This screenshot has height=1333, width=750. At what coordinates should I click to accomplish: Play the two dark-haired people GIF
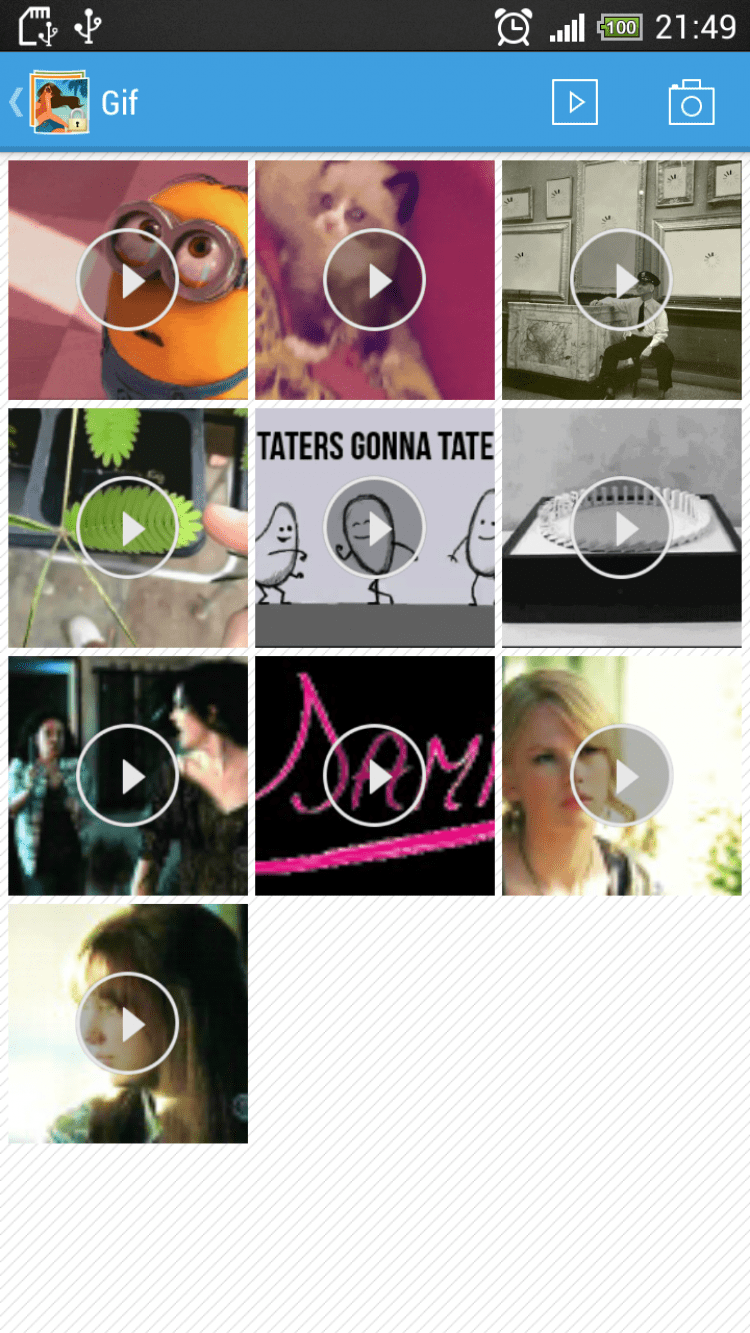128,776
